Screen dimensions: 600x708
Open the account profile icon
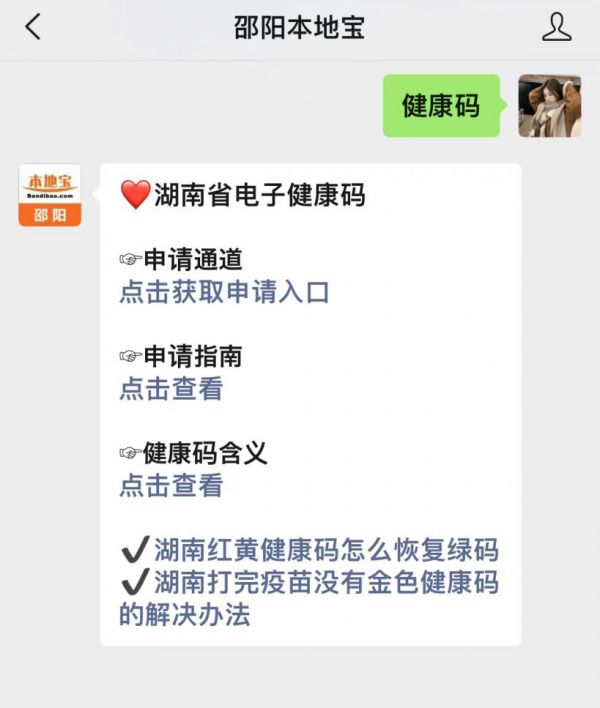[556, 27]
